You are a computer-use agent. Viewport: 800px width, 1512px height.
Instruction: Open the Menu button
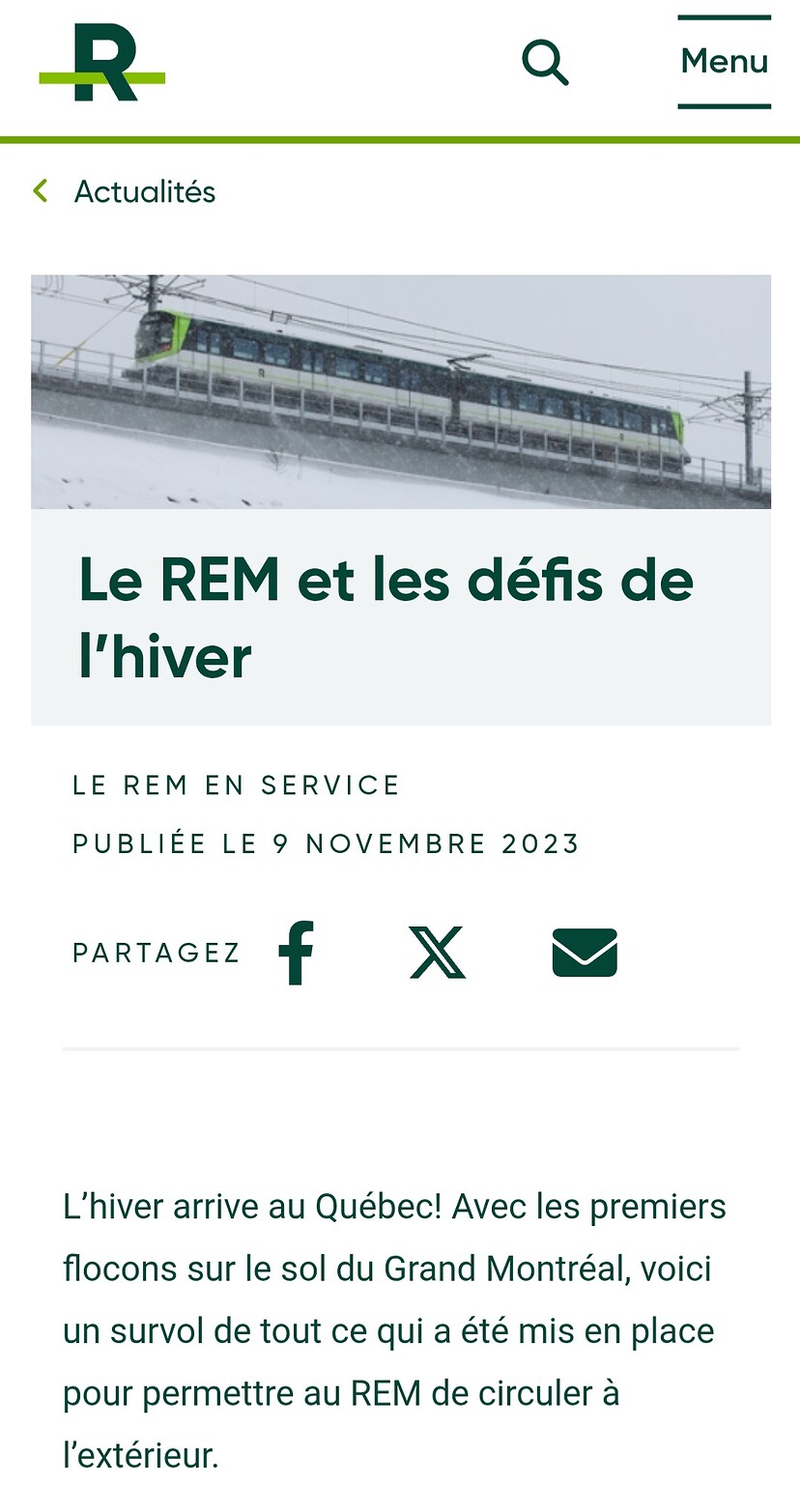[x=724, y=62]
